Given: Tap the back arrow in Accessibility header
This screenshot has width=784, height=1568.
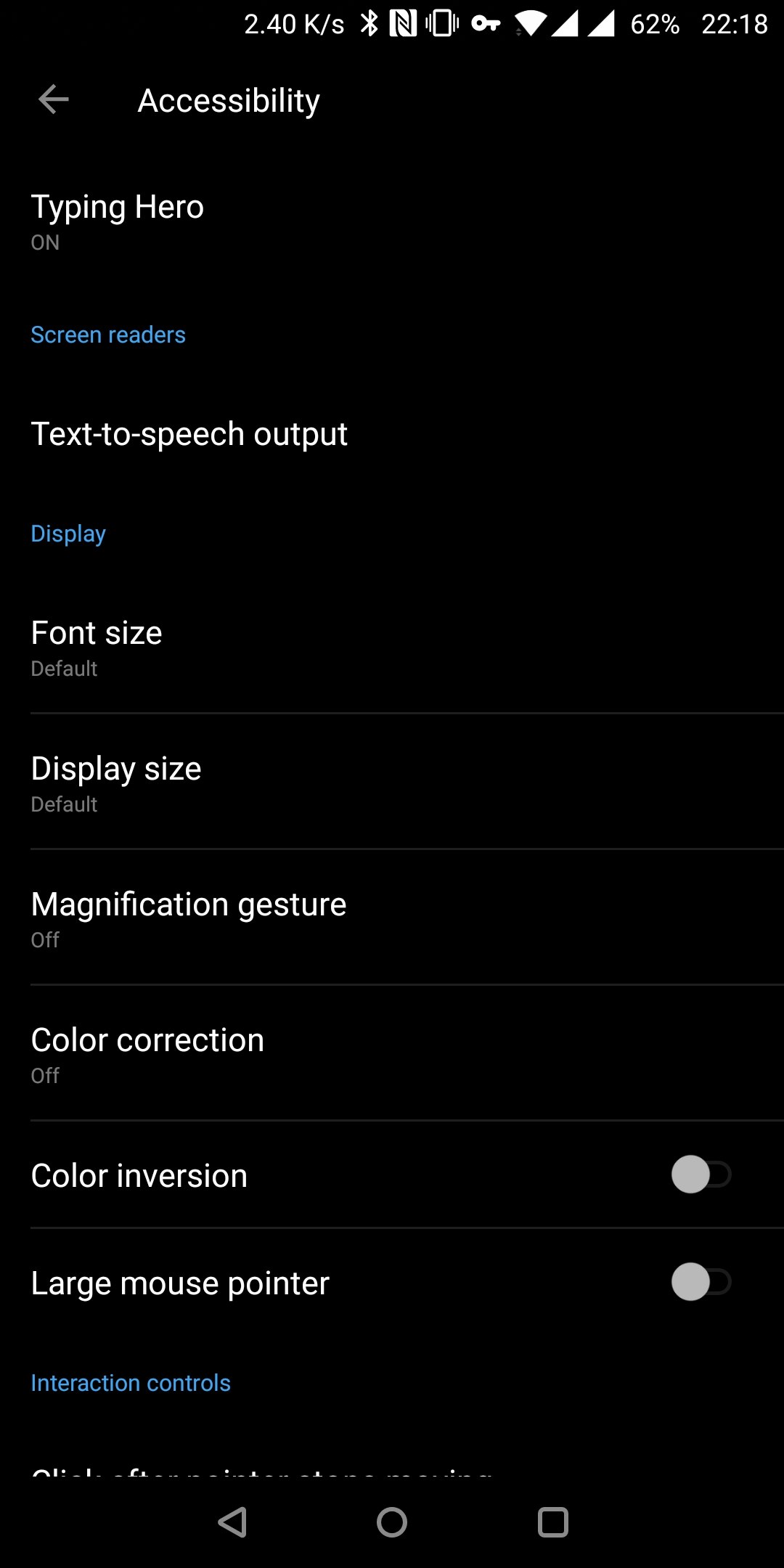Looking at the screenshot, I should click(53, 99).
